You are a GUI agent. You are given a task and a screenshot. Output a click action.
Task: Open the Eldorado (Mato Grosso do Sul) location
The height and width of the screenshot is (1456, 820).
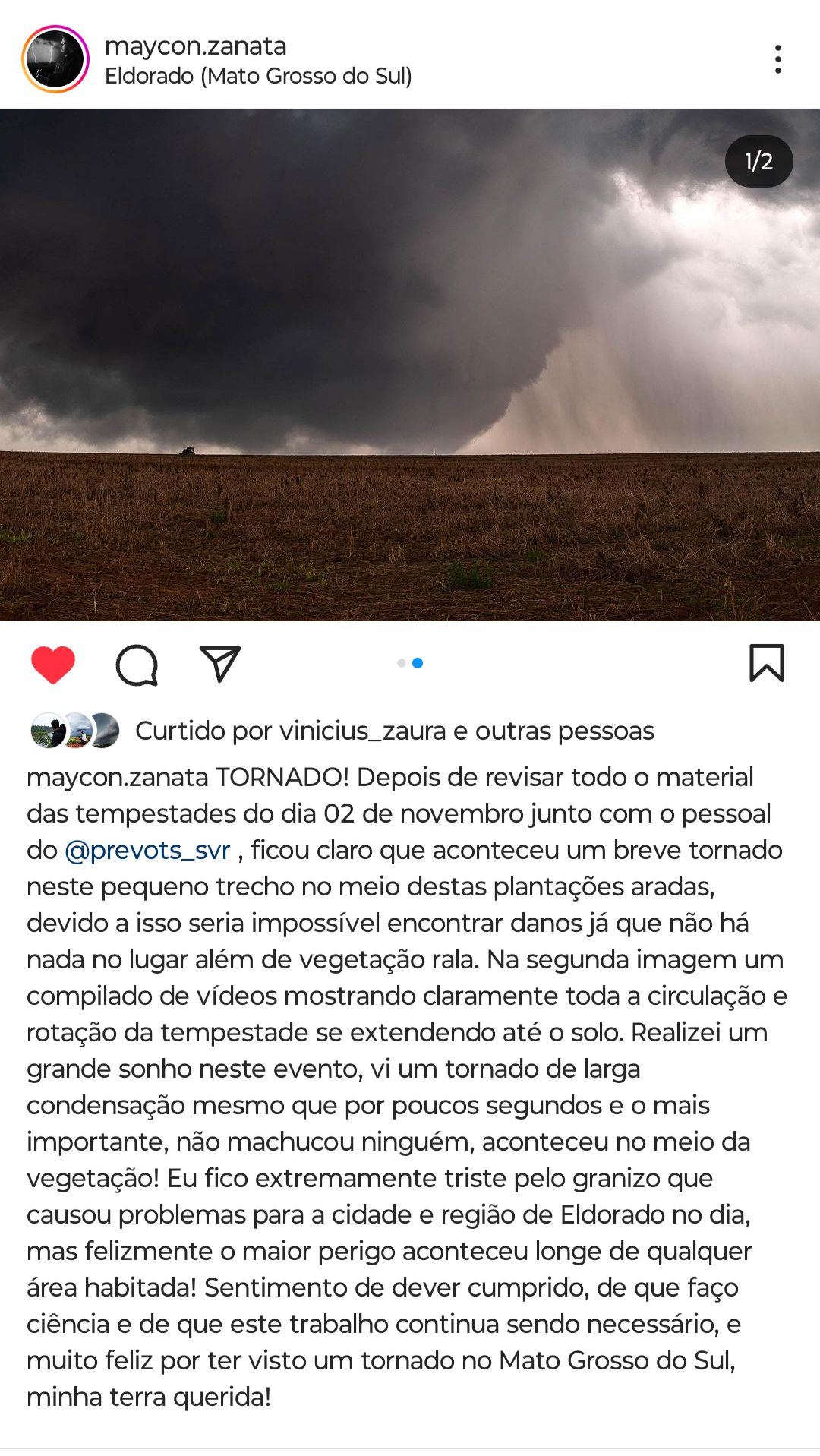[258, 76]
